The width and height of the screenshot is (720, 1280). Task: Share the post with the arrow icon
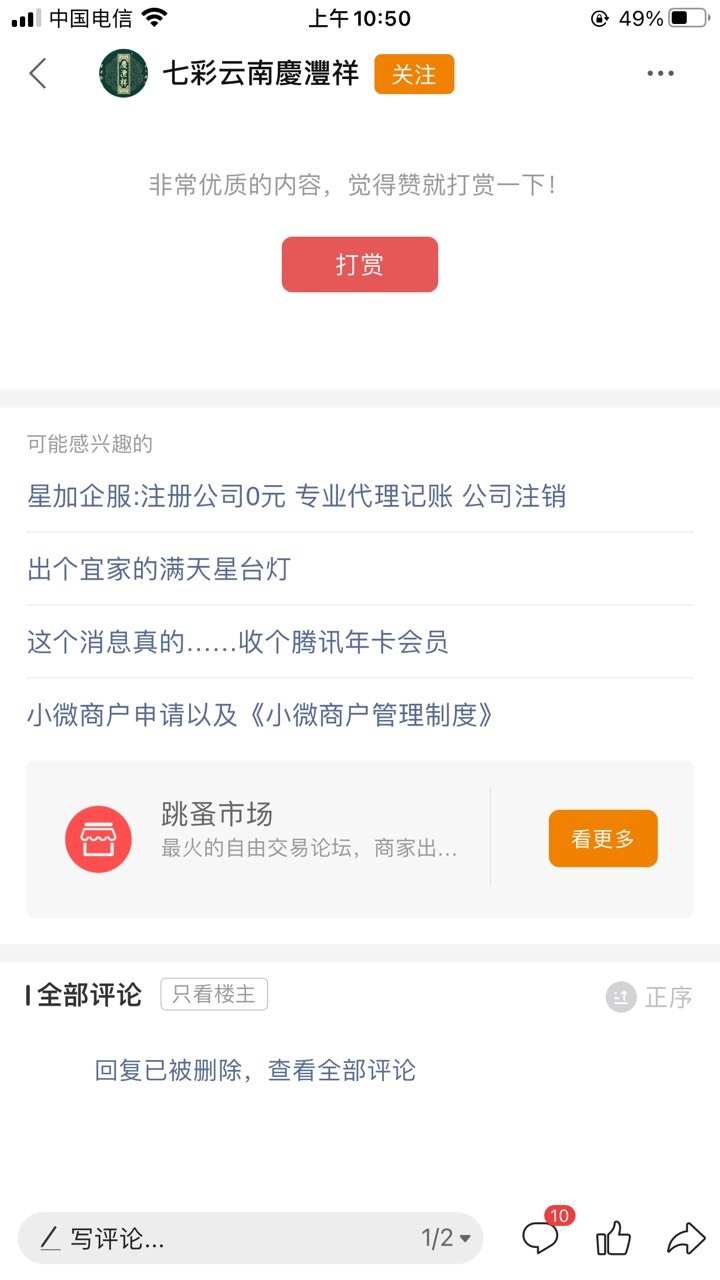(x=686, y=1239)
